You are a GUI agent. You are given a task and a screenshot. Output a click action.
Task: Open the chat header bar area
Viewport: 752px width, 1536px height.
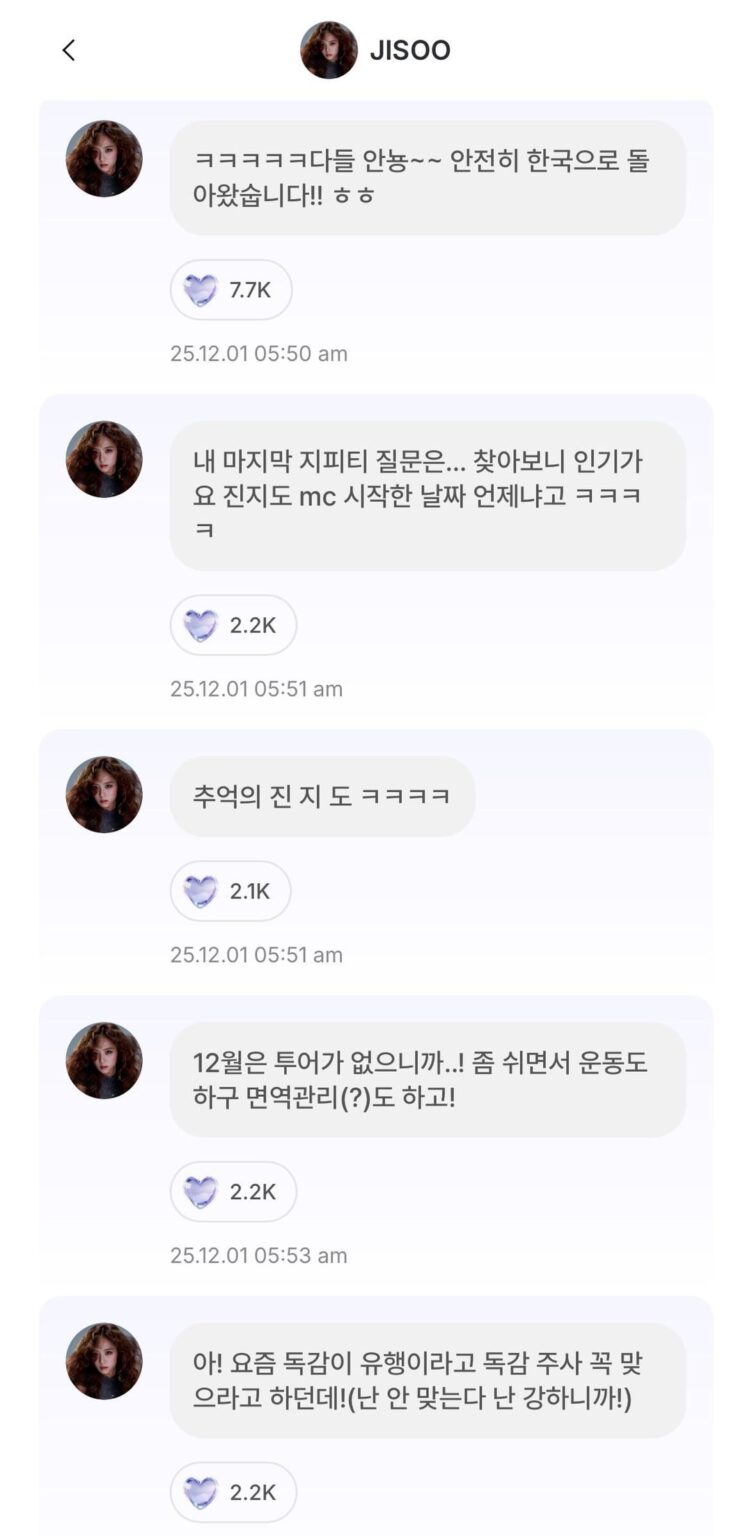point(376,50)
